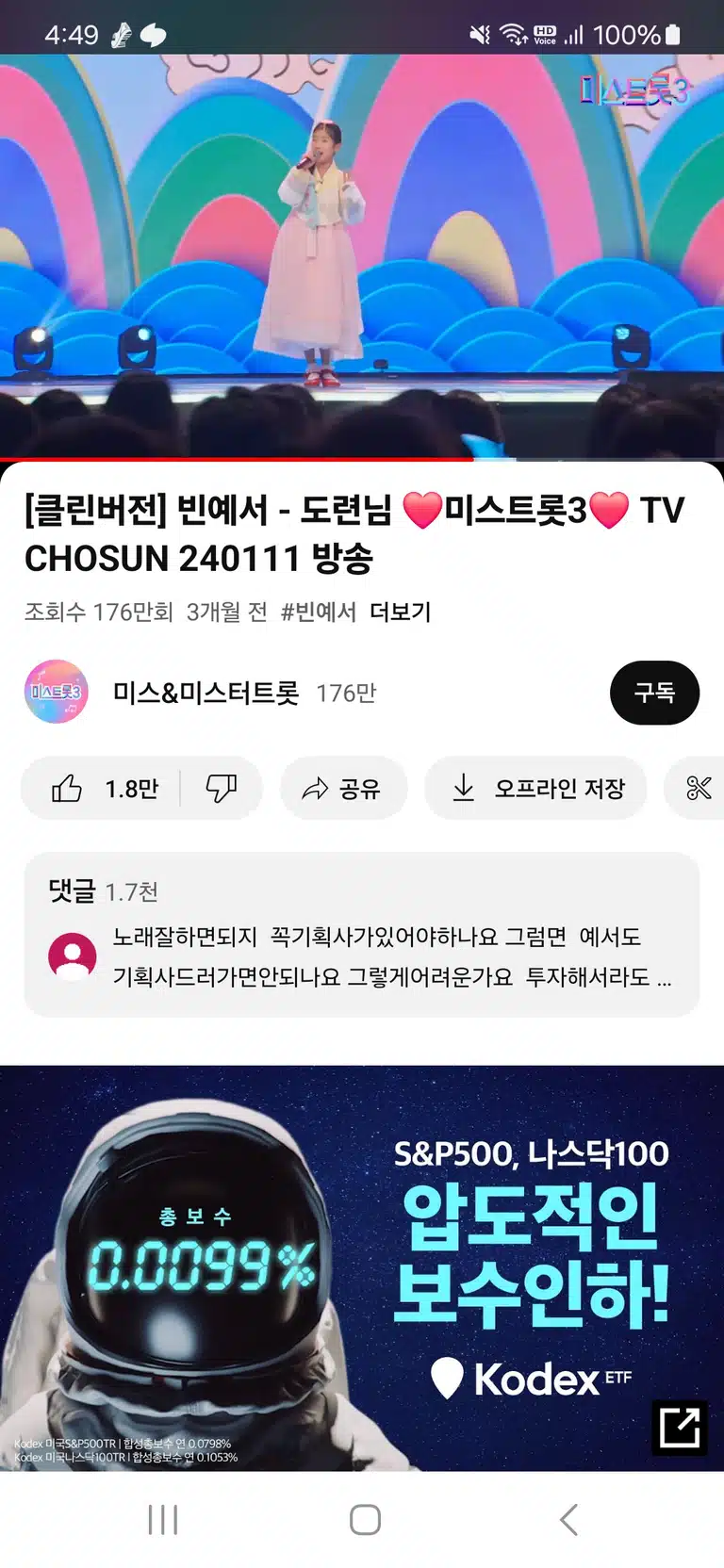
Task: Tap the video player to show controls
Action: point(362,256)
